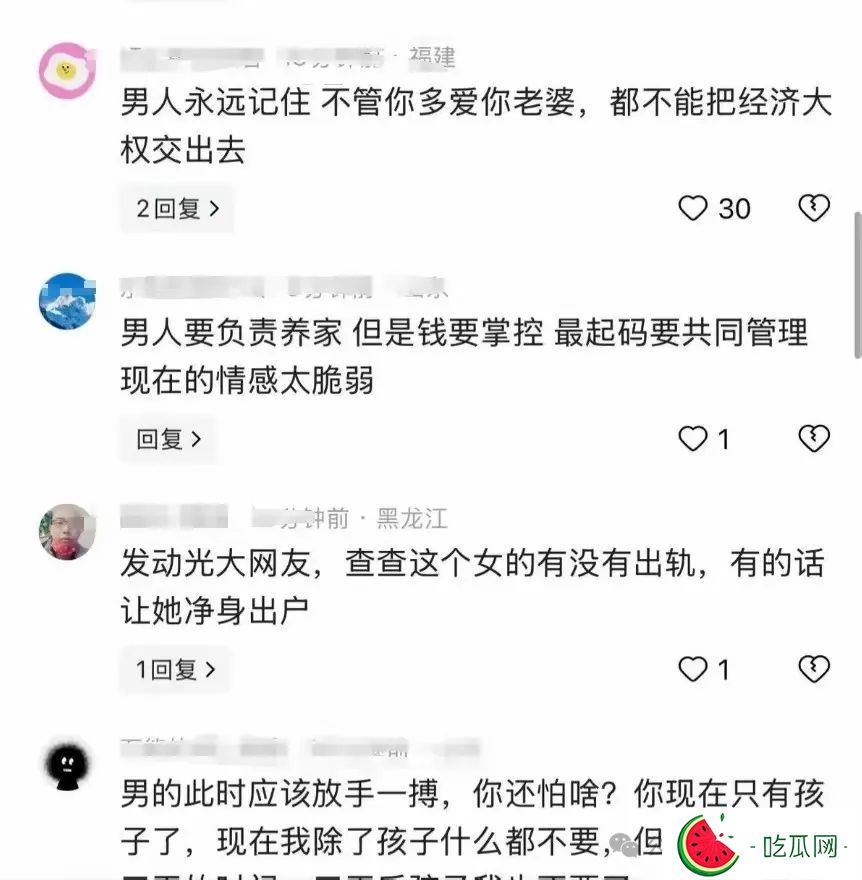
Task: Reply to the comment about 男人要负责养家
Action: pyautogui.click(x=168, y=439)
